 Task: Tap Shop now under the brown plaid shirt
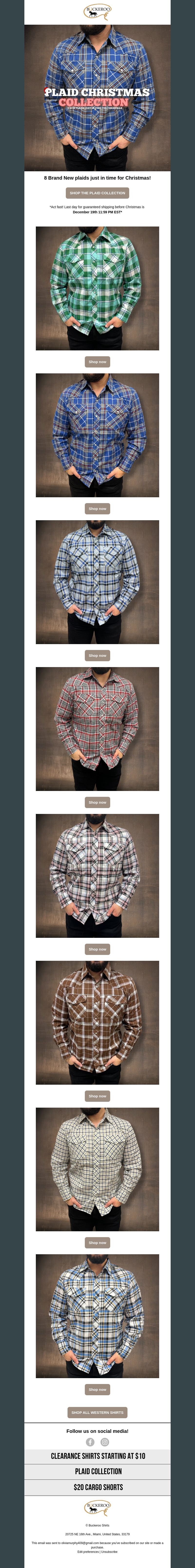97,1096
